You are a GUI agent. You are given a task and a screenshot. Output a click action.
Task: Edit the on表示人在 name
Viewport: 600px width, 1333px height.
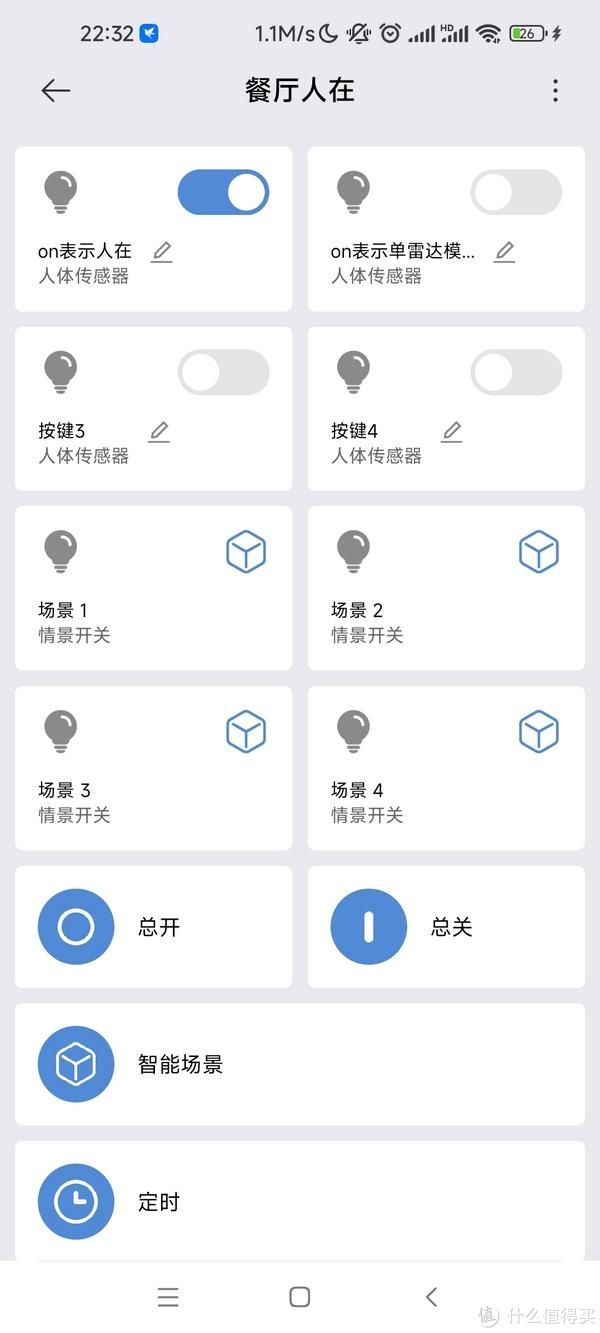coord(162,251)
